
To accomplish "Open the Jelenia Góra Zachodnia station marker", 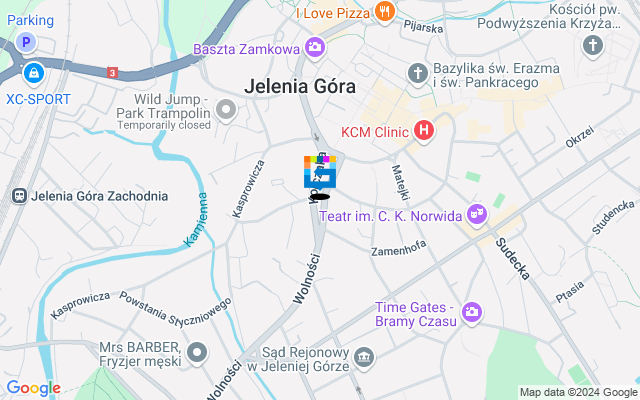I will [18, 196].
